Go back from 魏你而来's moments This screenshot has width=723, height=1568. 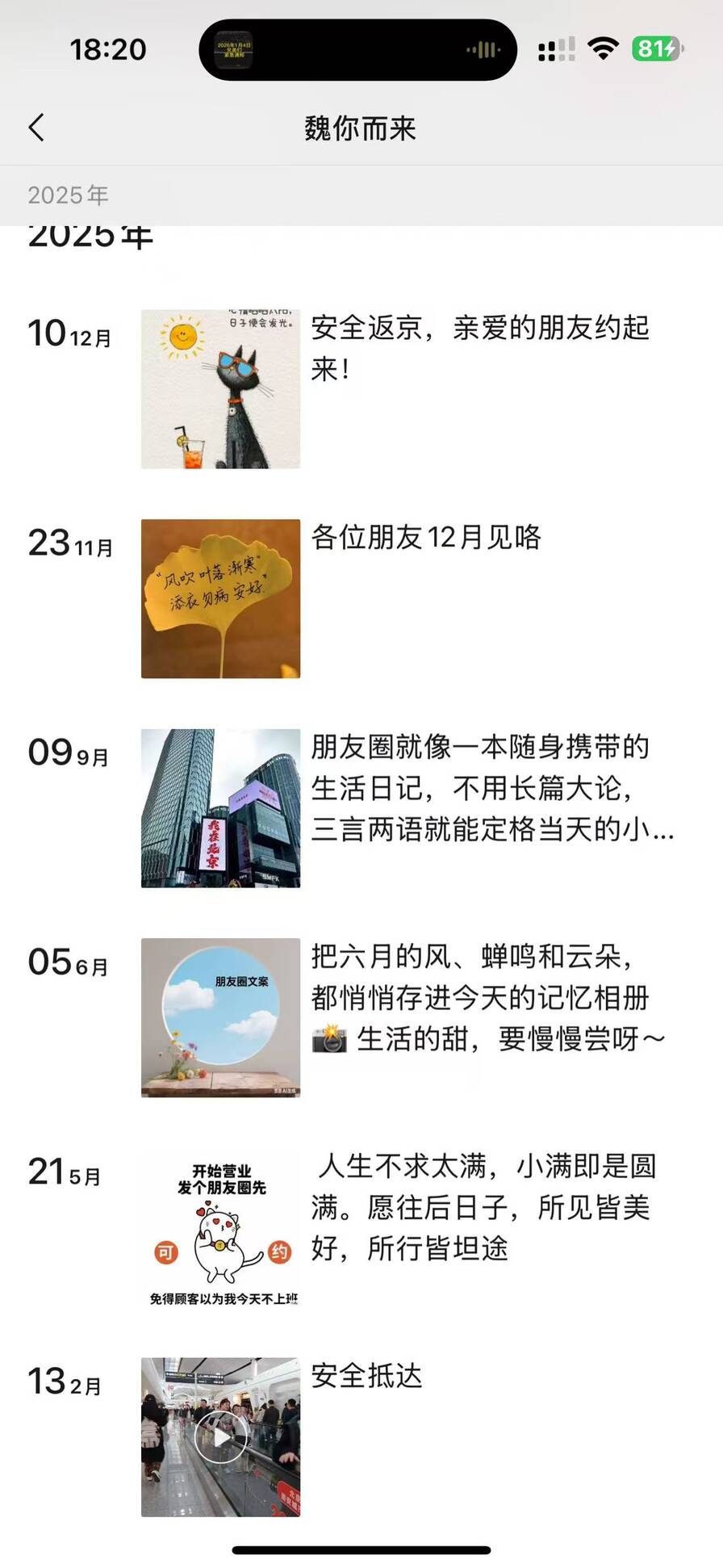tap(36, 128)
